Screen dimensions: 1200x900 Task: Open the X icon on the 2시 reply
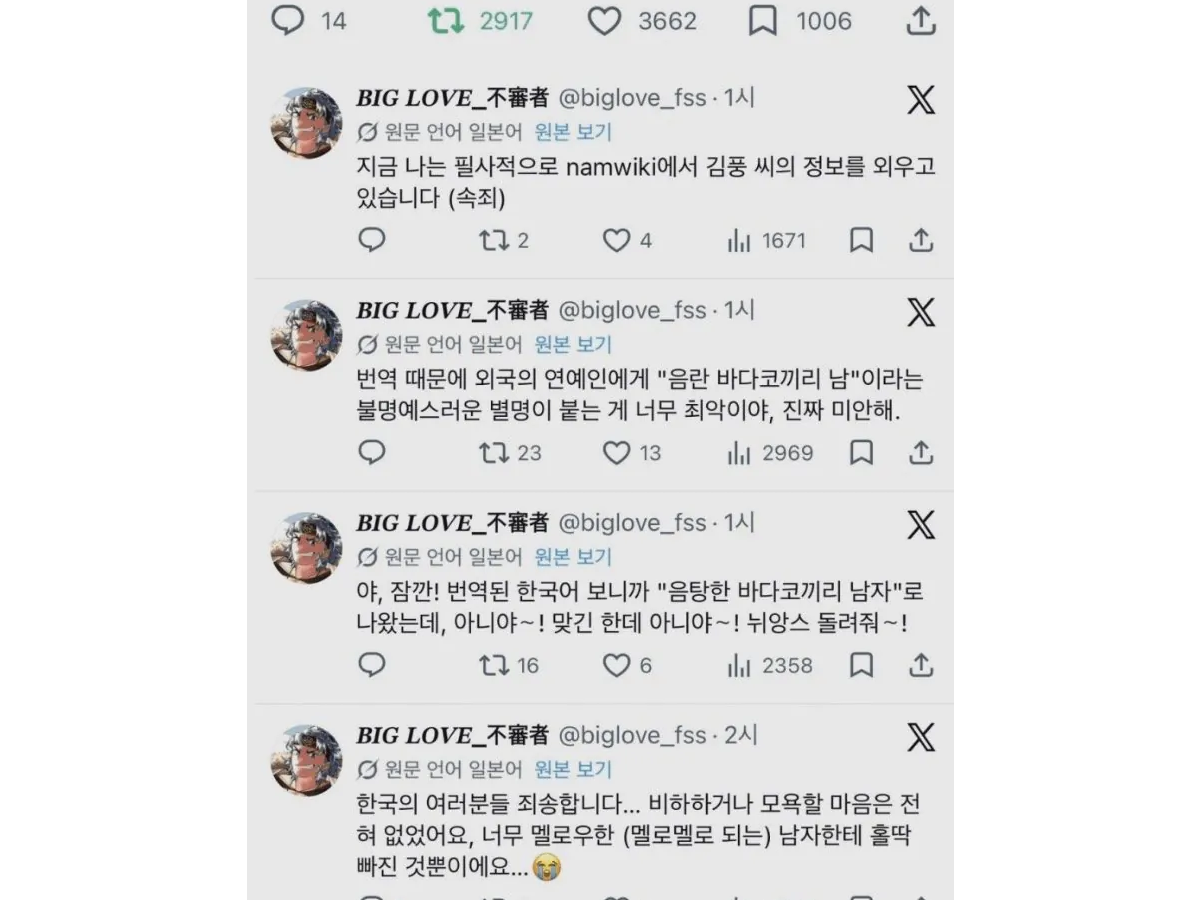(920, 737)
